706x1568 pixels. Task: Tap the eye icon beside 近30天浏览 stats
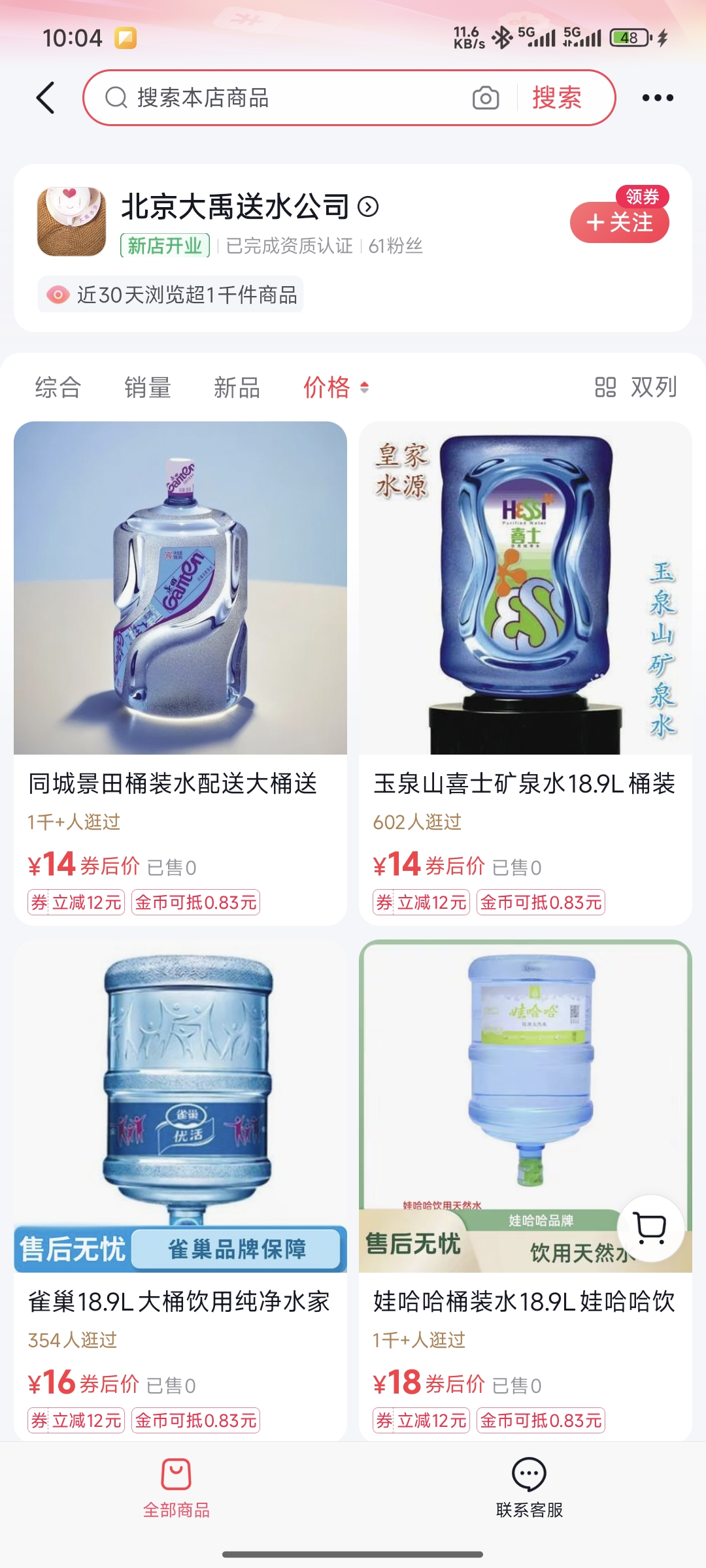click(x=58, y=295)
